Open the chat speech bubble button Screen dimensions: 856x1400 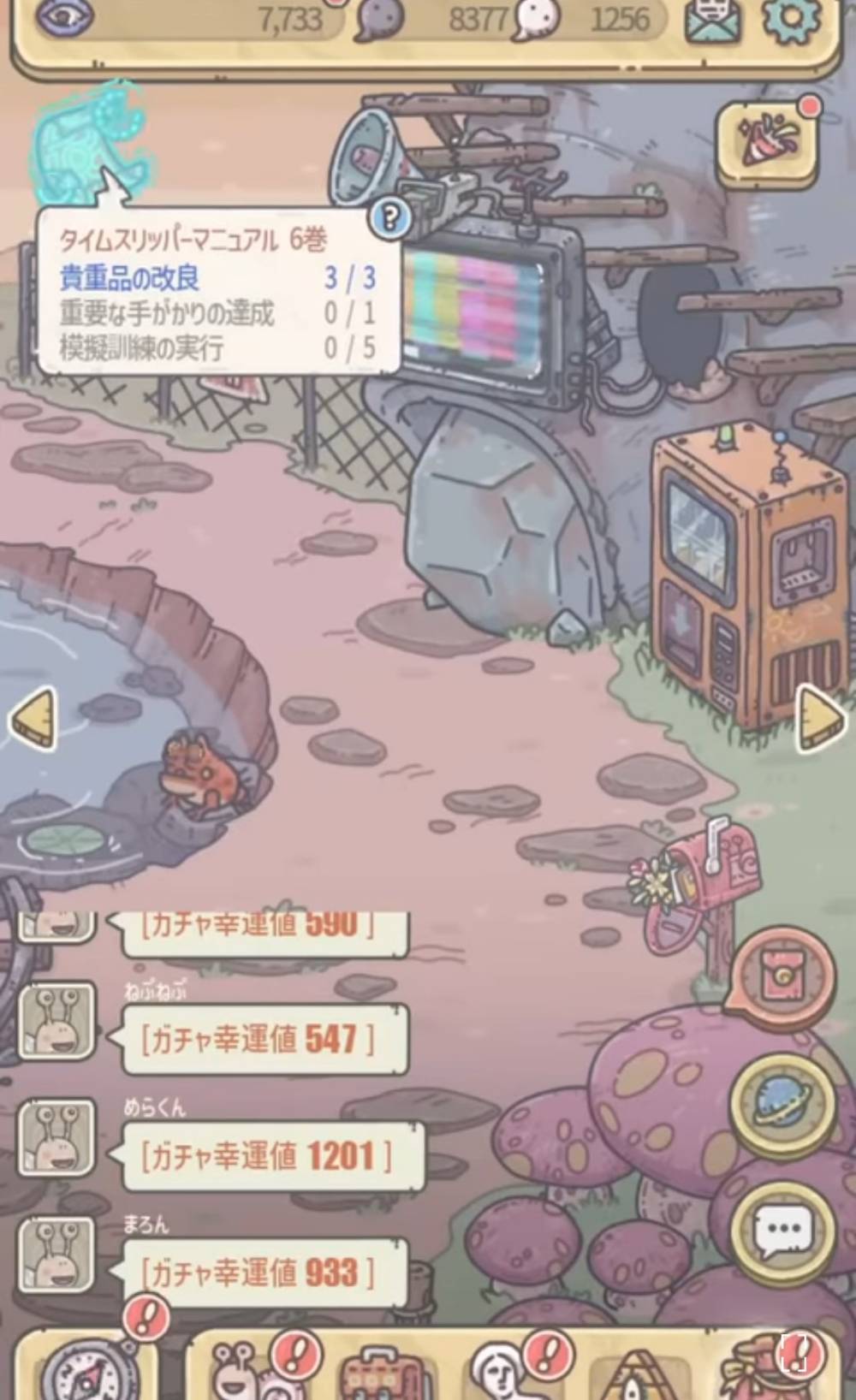click(x=781, y=1231)
